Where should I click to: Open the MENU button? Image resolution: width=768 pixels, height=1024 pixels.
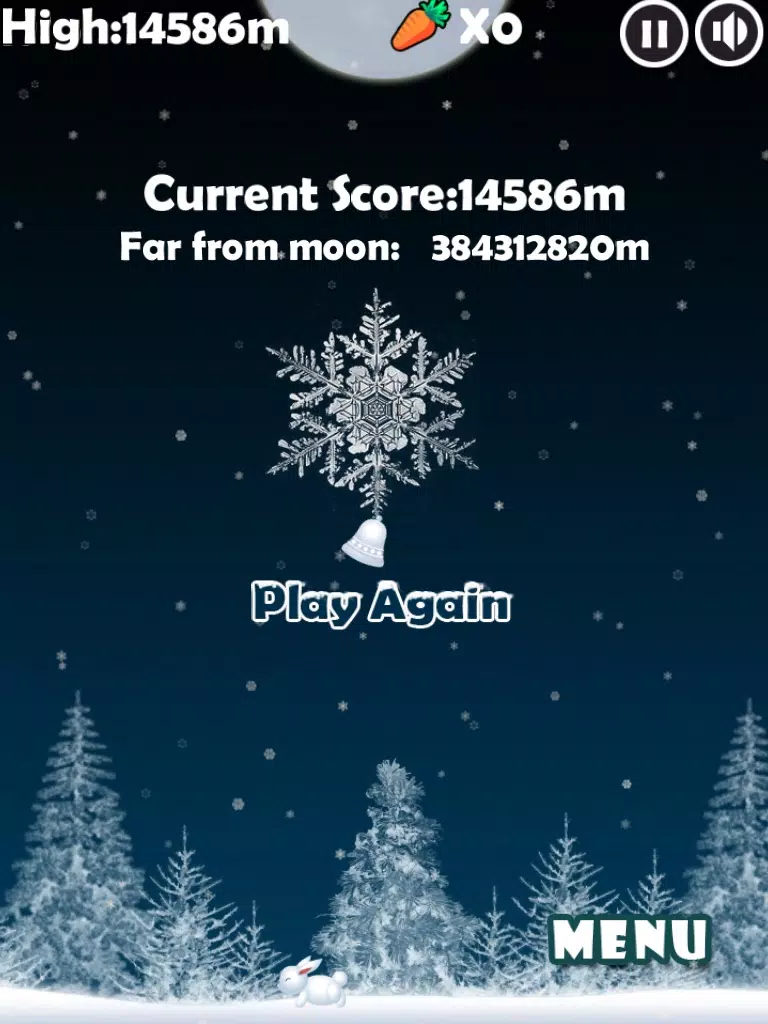click(630, 941)
